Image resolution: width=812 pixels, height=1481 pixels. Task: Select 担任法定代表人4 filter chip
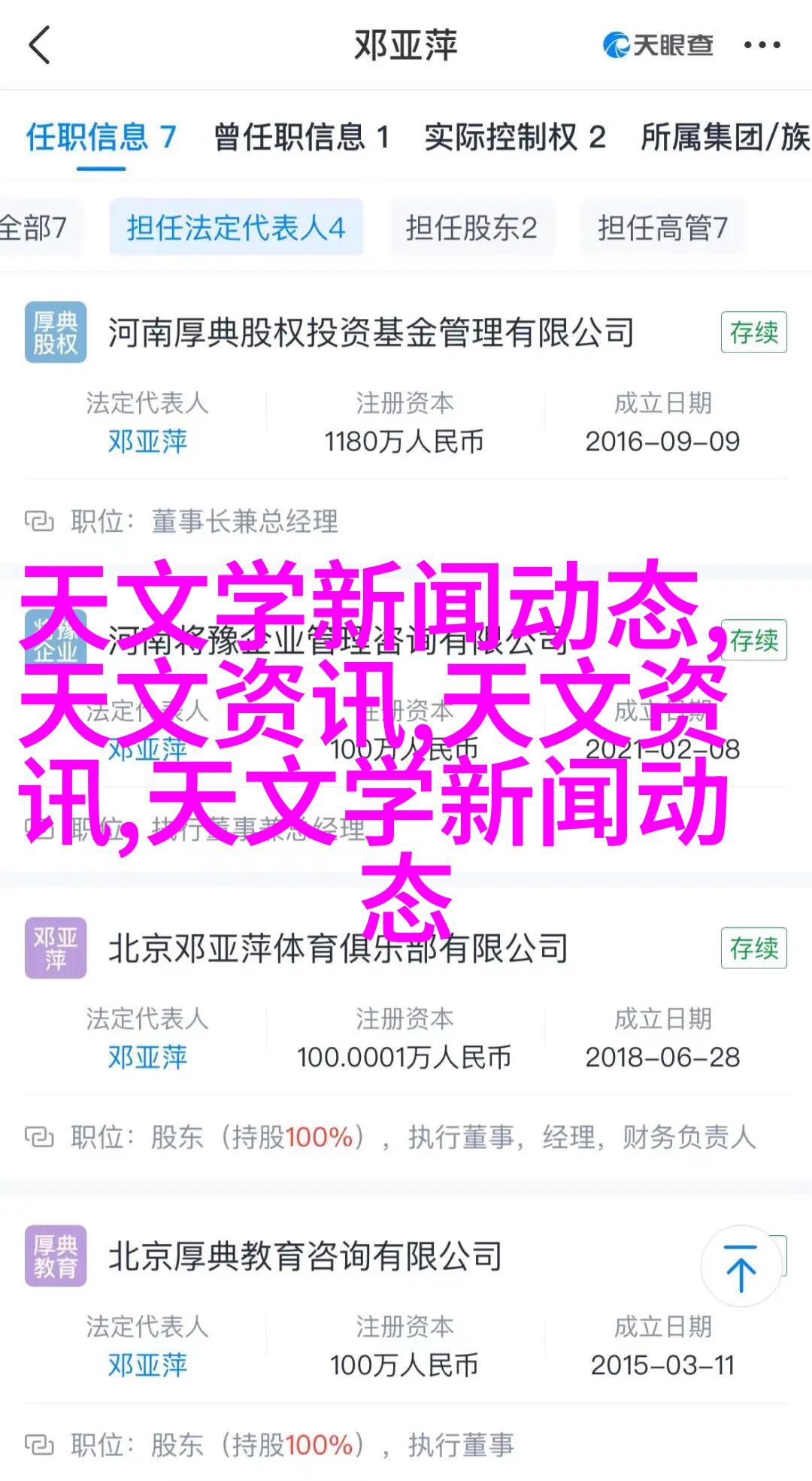[x=236, y=227]
